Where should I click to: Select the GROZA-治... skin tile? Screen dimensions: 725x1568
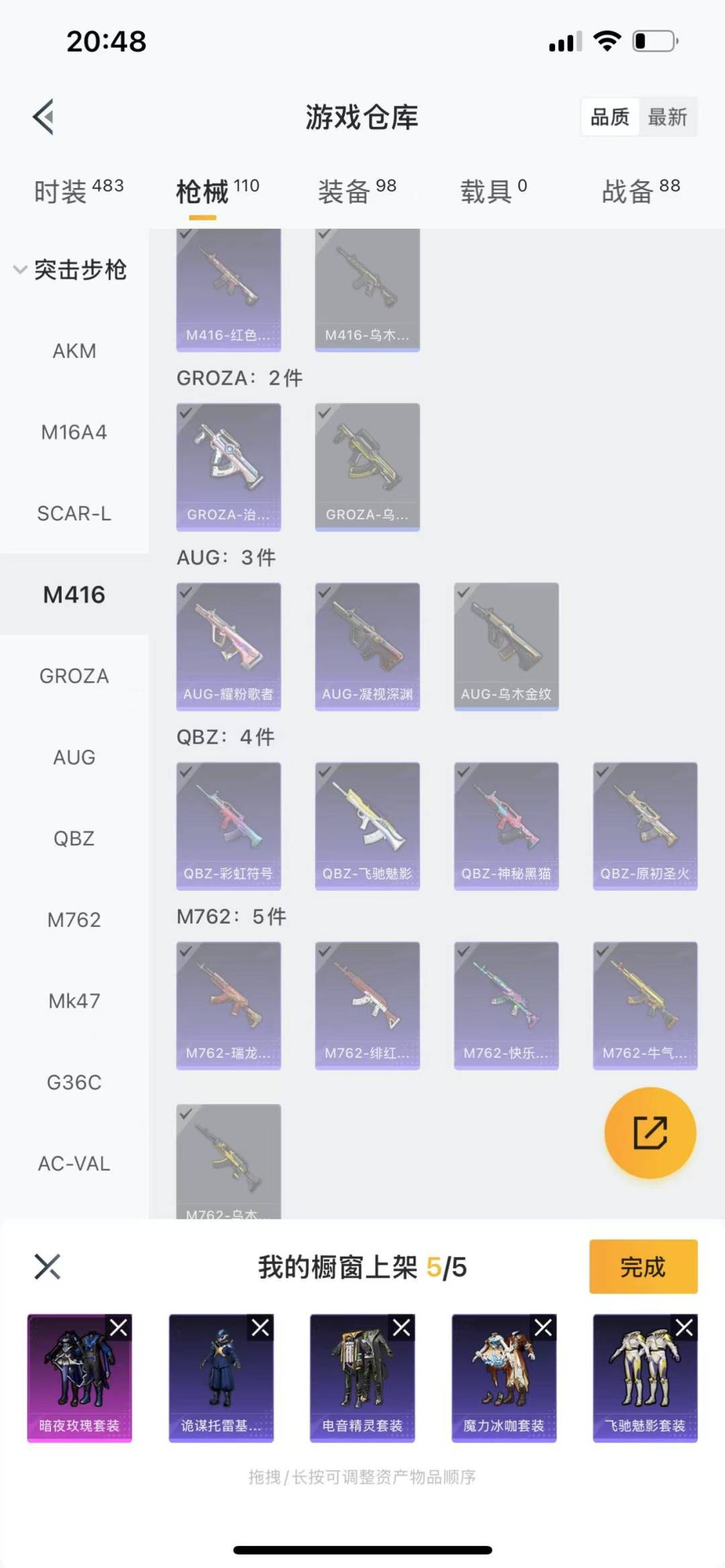pos(228,467)
